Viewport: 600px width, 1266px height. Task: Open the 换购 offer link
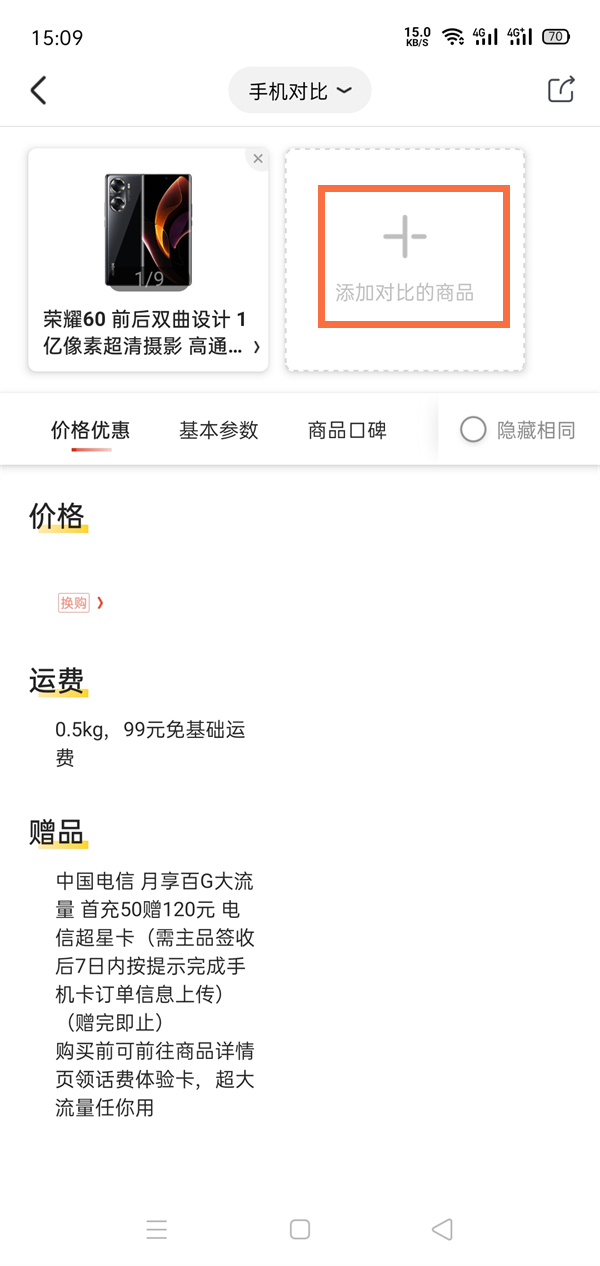point(80,602)
